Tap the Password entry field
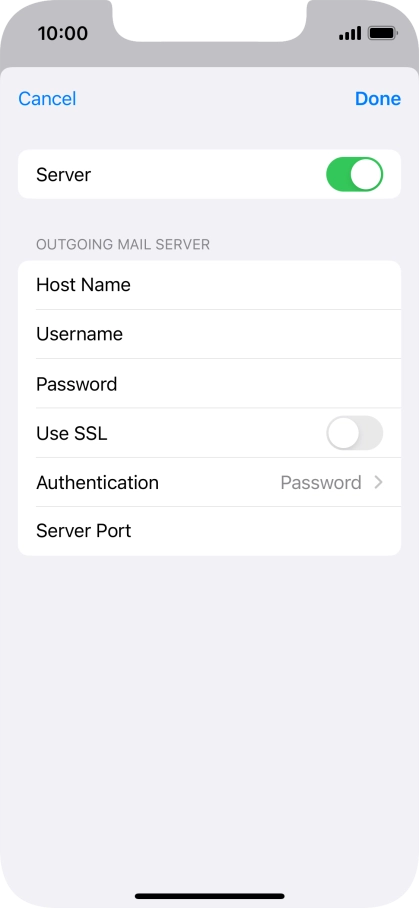419x908 pixels. click(210, 384)
